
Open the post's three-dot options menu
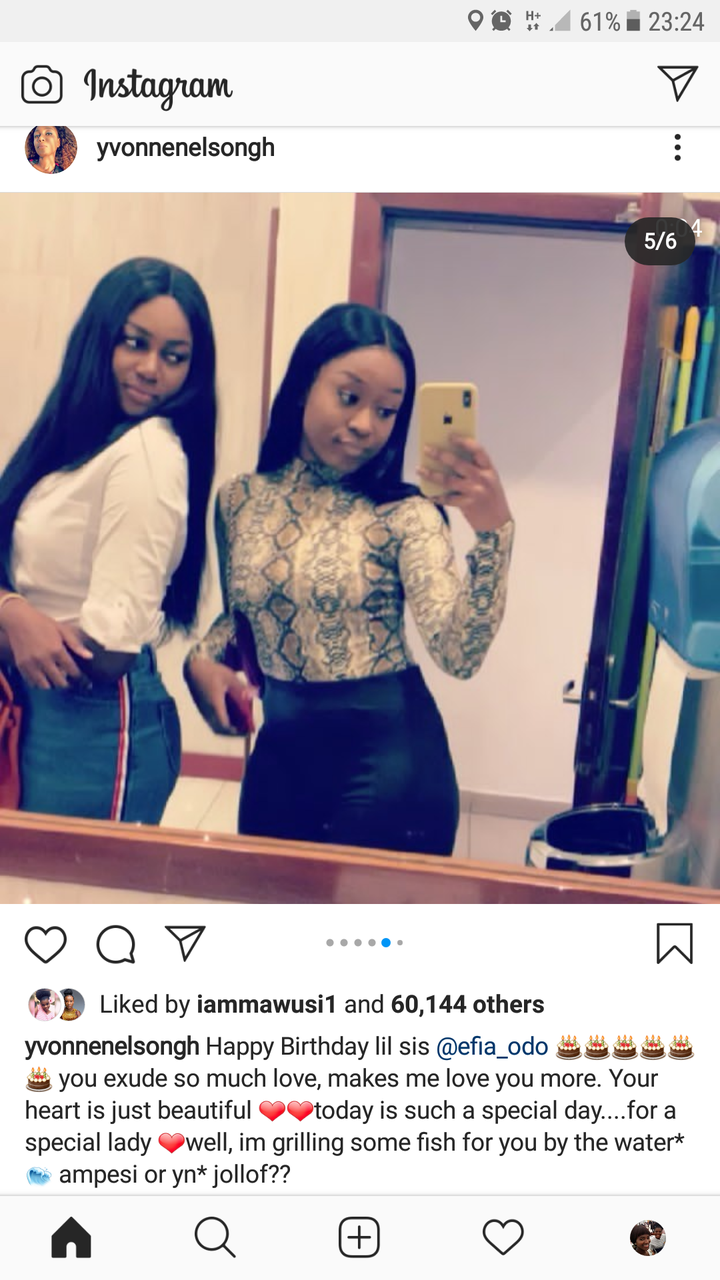tap(677, 148)
